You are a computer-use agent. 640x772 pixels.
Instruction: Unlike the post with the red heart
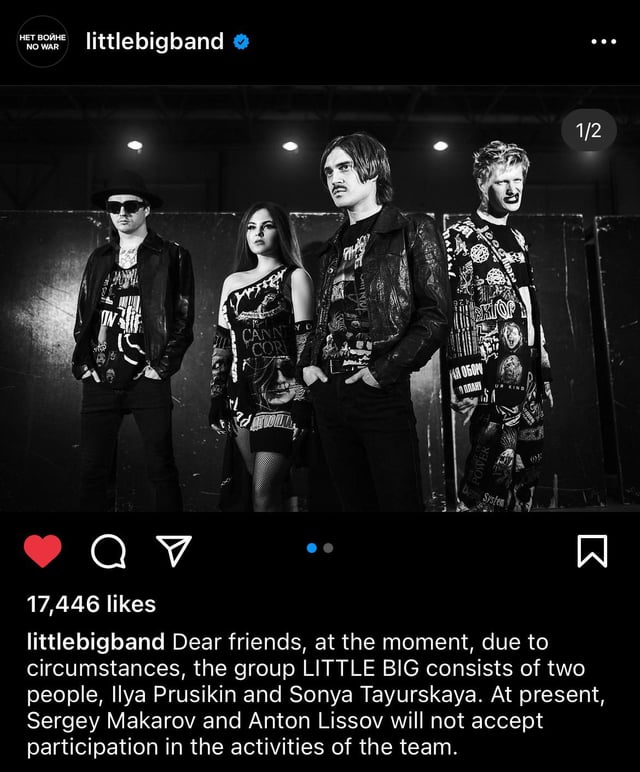pyautogui.click(x=42, y=550)
